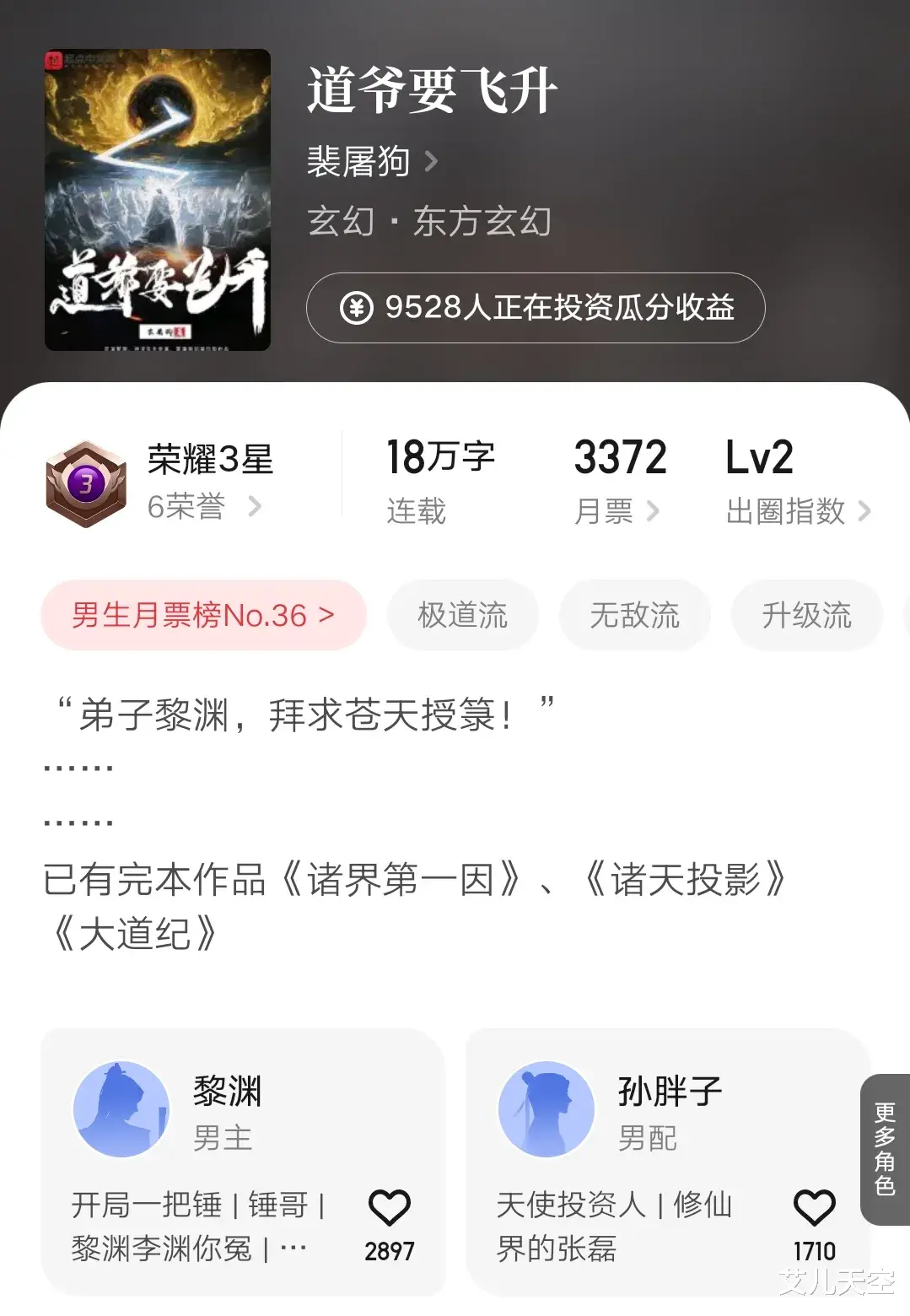The image size is (910, 1316).
Task: Open the book cover of 道爷要飞升
Action: coord(158,200)
